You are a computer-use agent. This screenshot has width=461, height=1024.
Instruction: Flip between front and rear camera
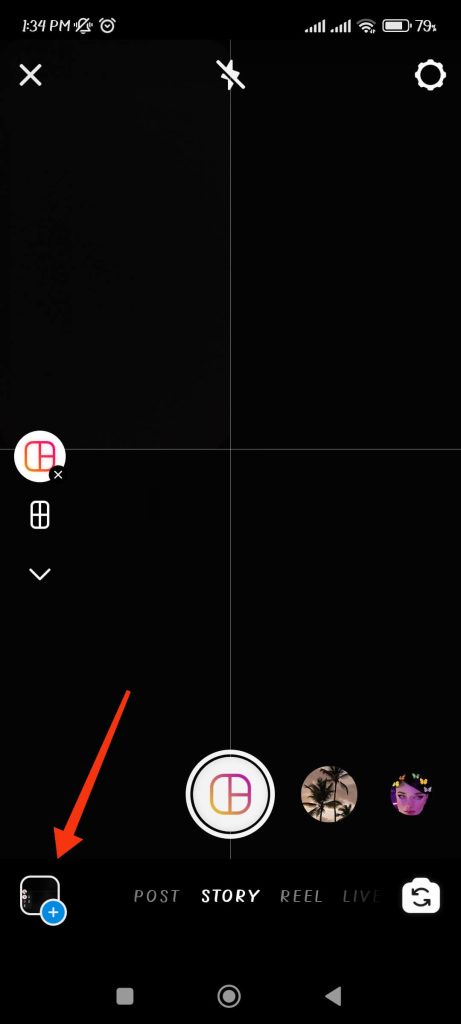click(x=421, y=897)
